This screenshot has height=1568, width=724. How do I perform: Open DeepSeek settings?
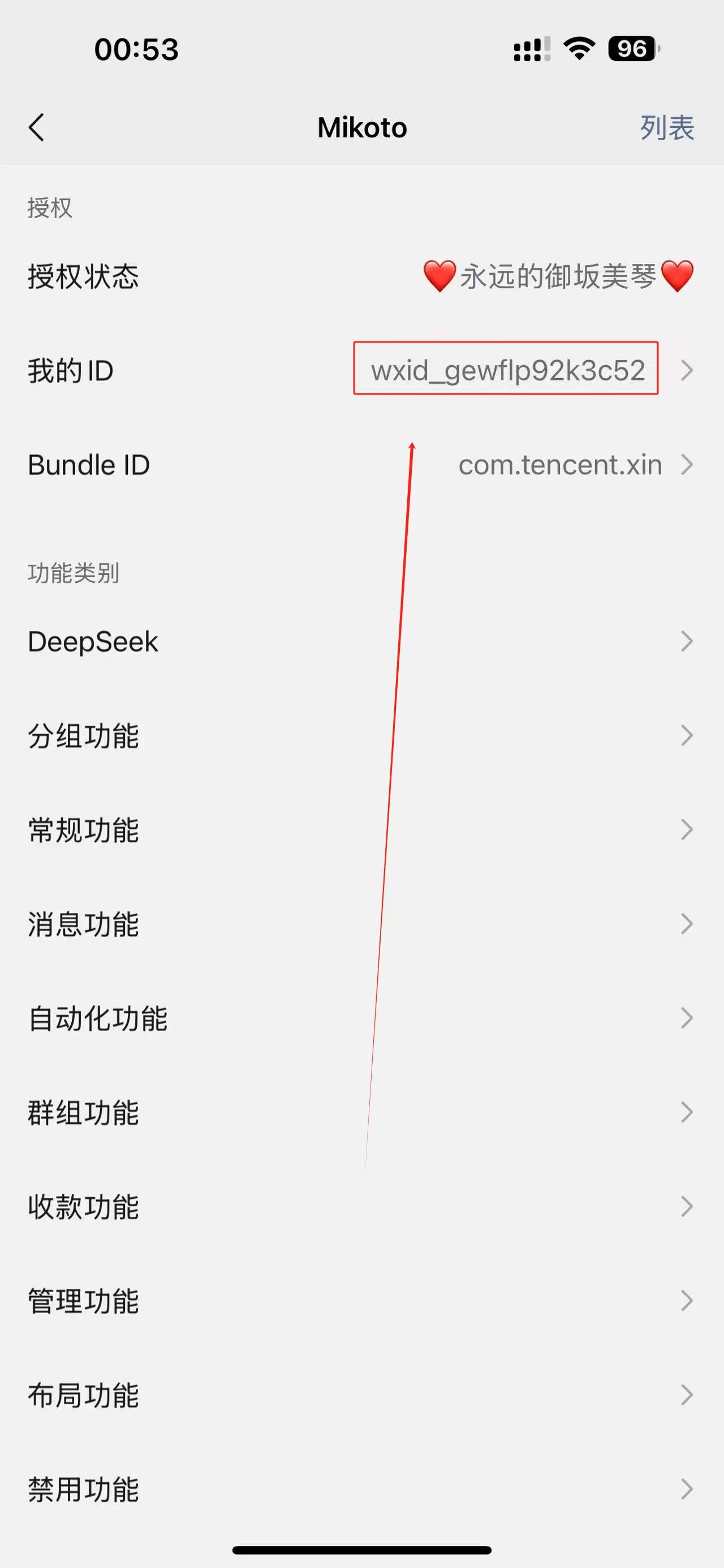click(361, 641)
